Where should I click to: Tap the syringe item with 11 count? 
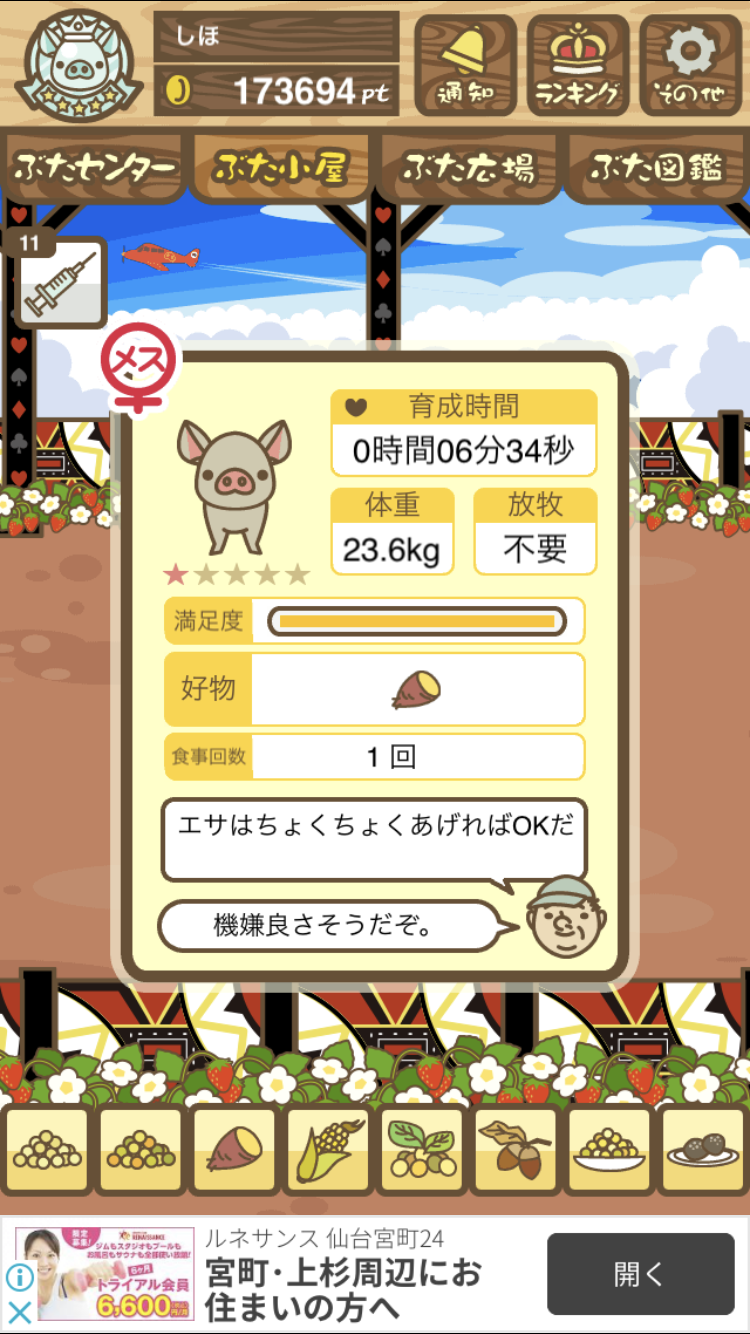(x=60, y=282)
